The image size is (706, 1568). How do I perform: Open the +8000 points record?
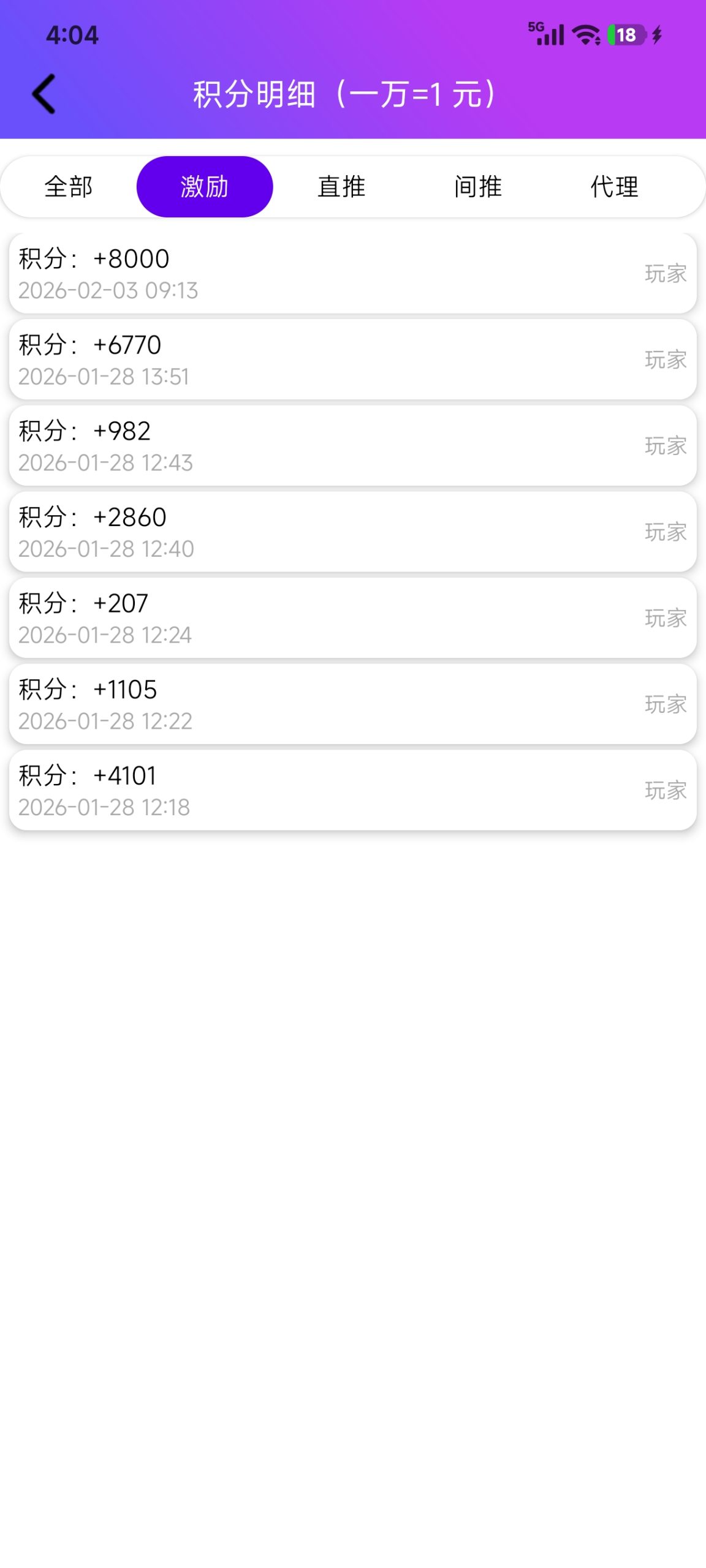click(353, 273)
